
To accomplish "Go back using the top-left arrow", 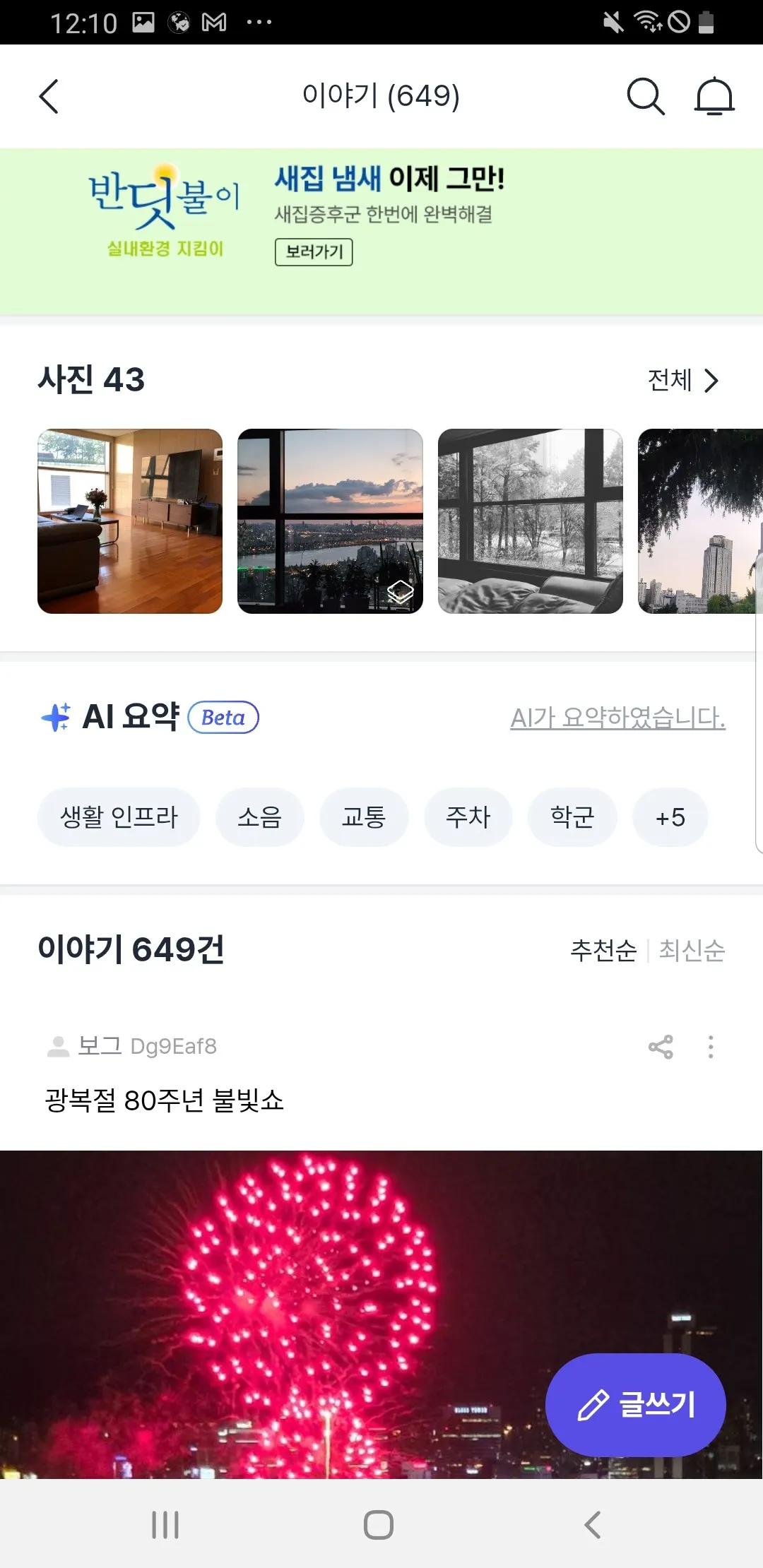I will pyautogui.click(x=49, y=97).
